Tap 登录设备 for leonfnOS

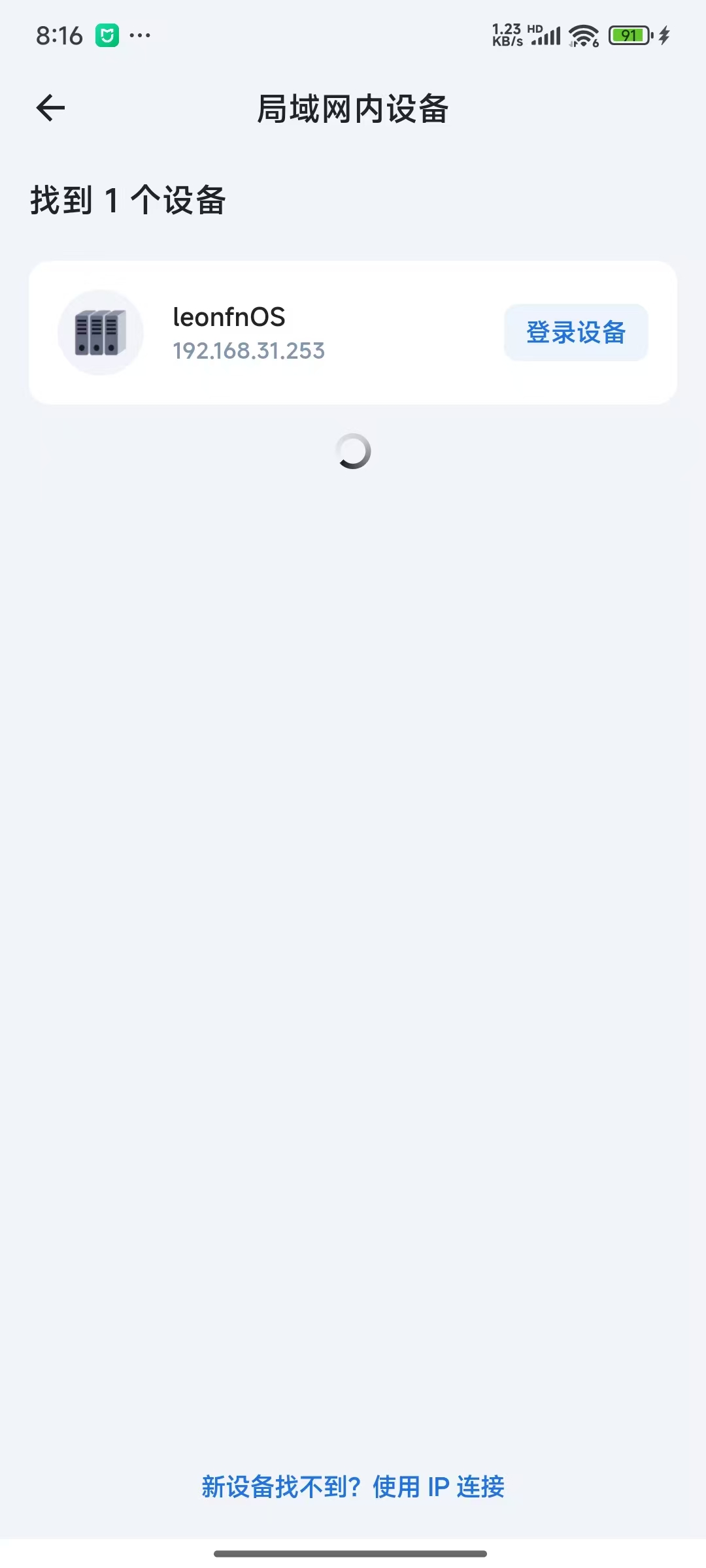click(x=575, y=333)
